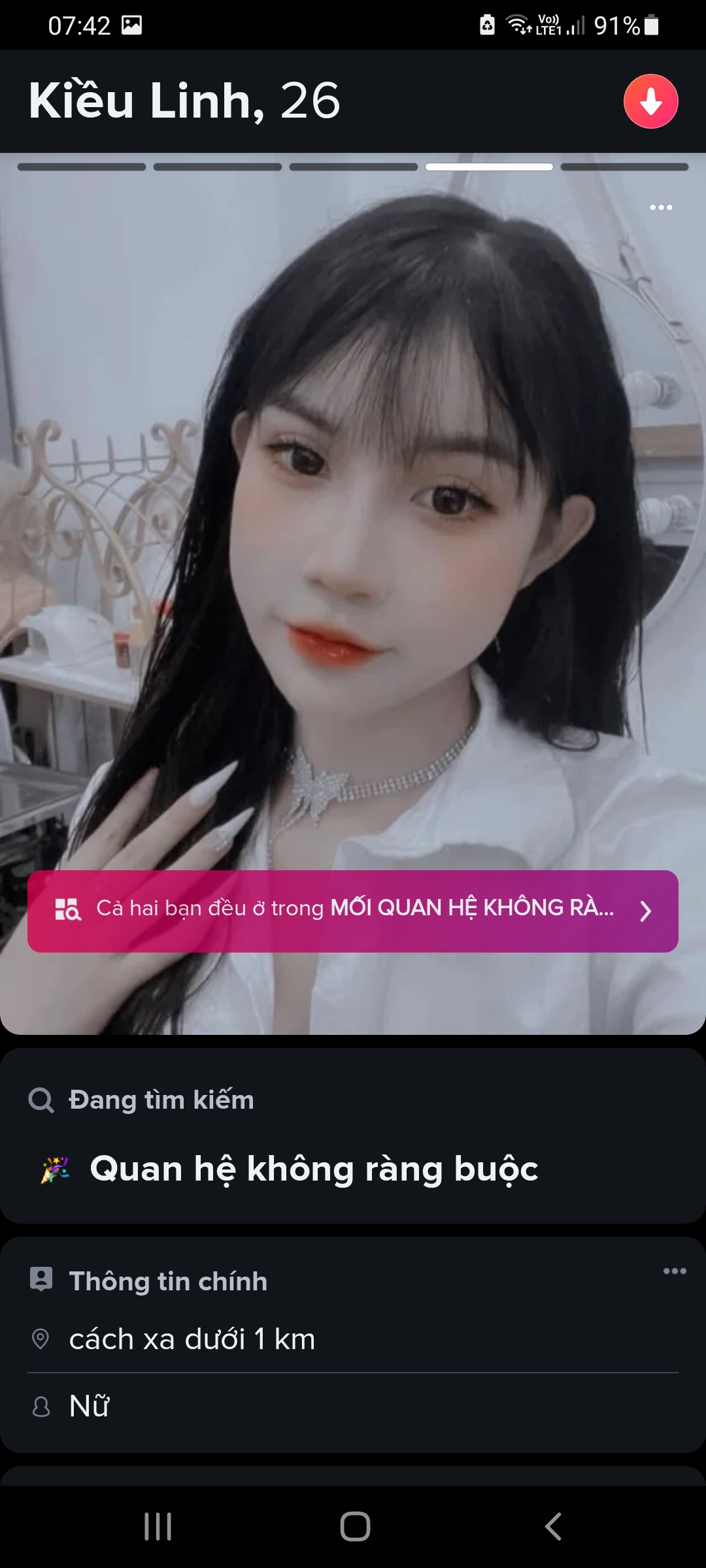Open the overflow menu beside Thông tin chính
The image size is (706, 1568).
coord(675,1271)
